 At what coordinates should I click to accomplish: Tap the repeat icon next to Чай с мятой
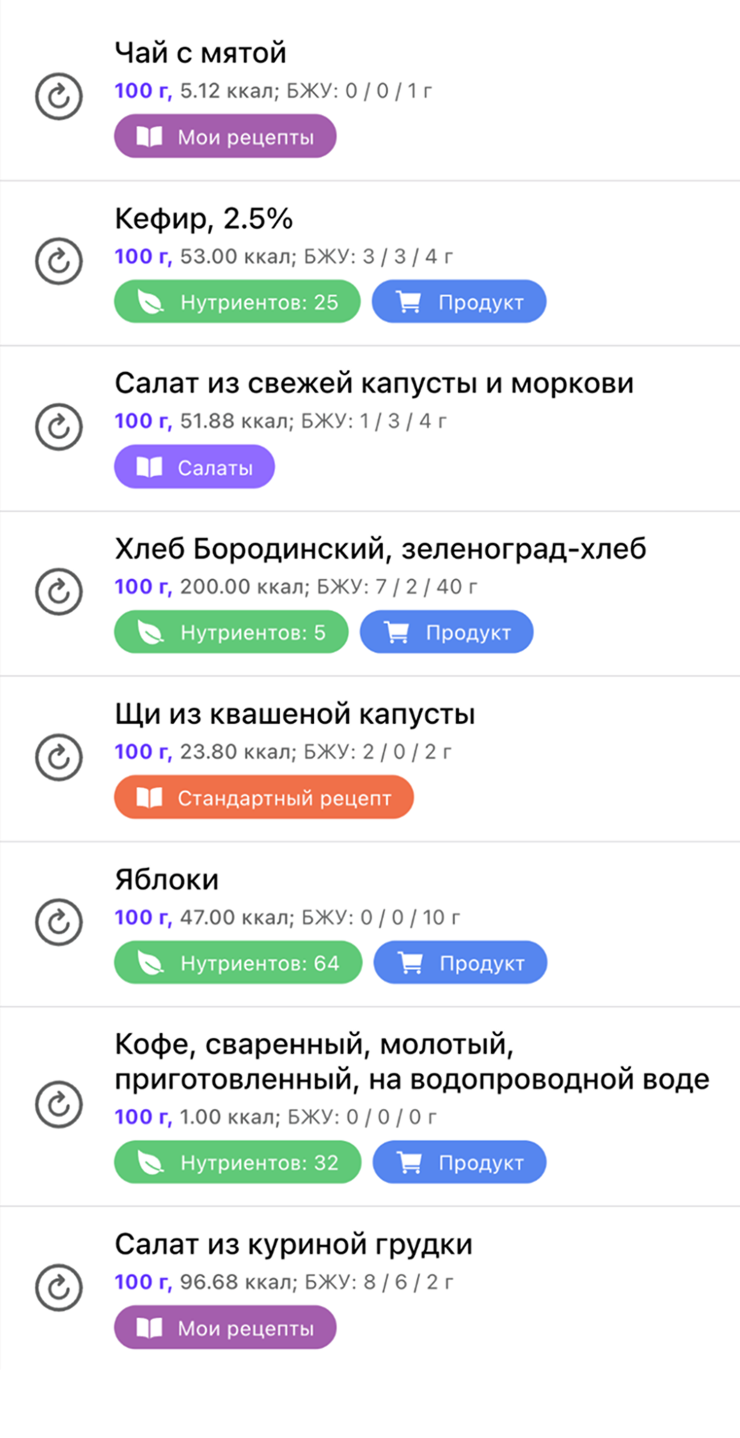(58, 97)
